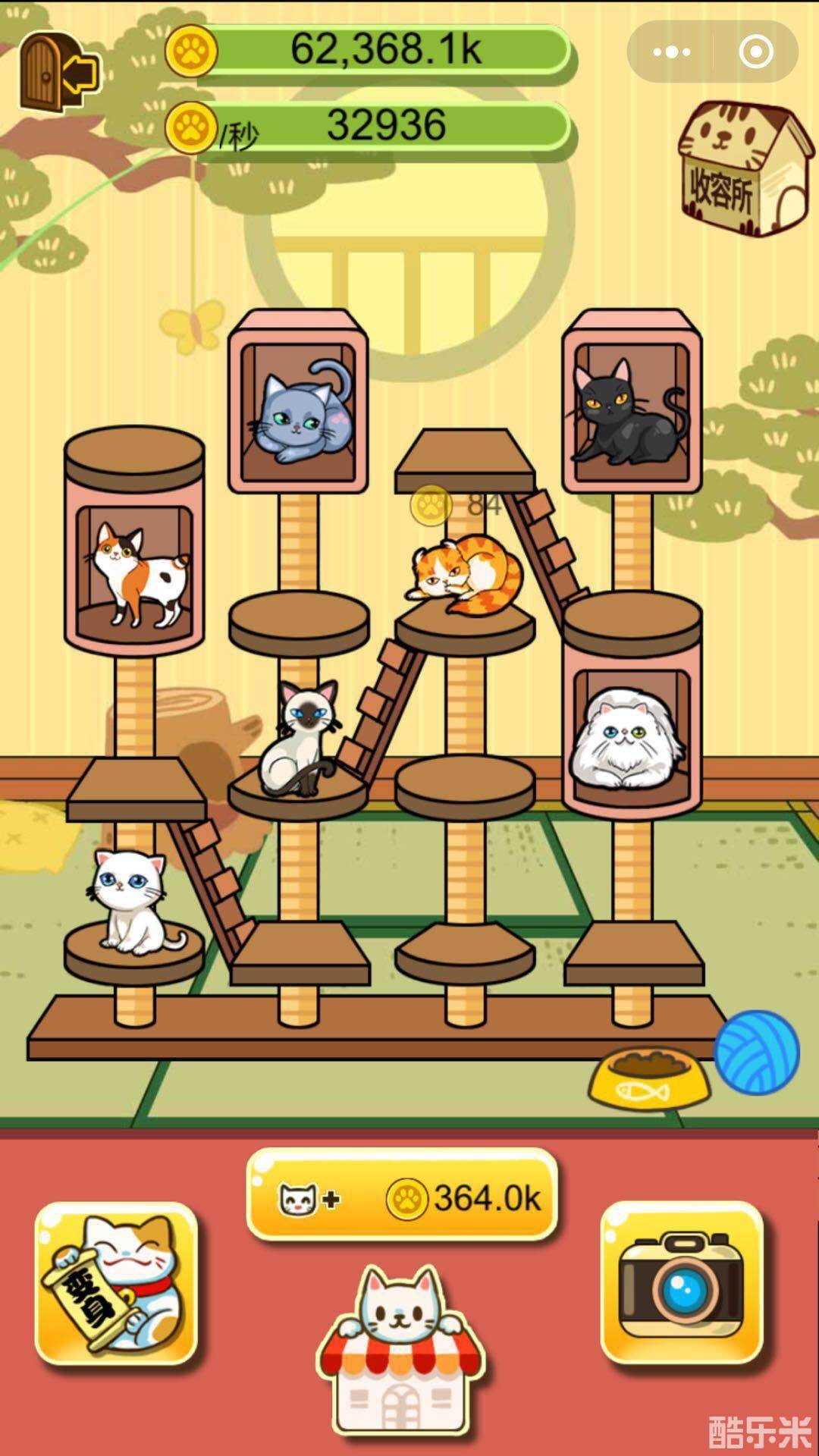Open the camera to take a photo
Image resolution: width=819 pixels, height=1456 pixels.
(x=682, y=1283)
